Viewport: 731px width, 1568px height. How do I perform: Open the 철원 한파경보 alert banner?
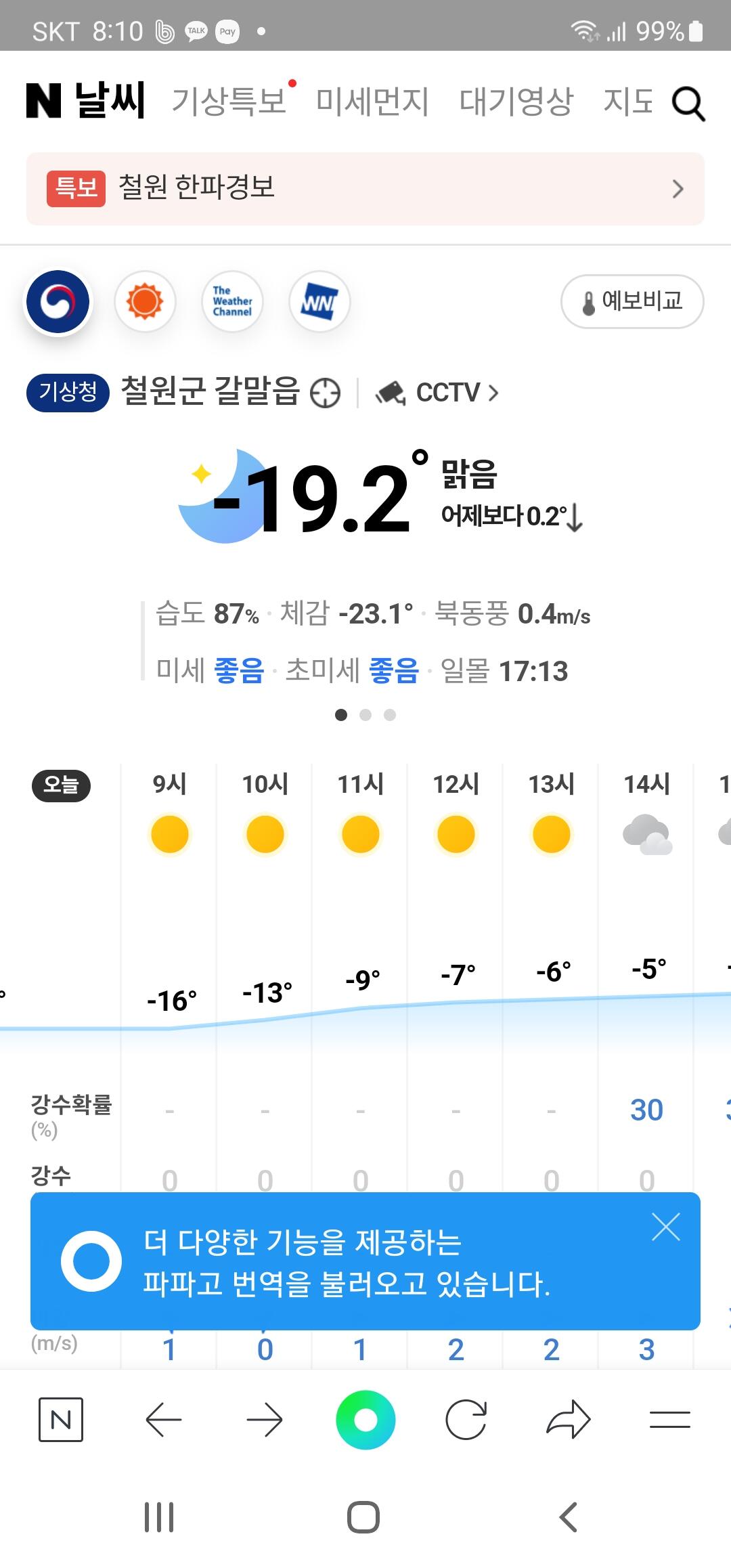coord(365,188)
